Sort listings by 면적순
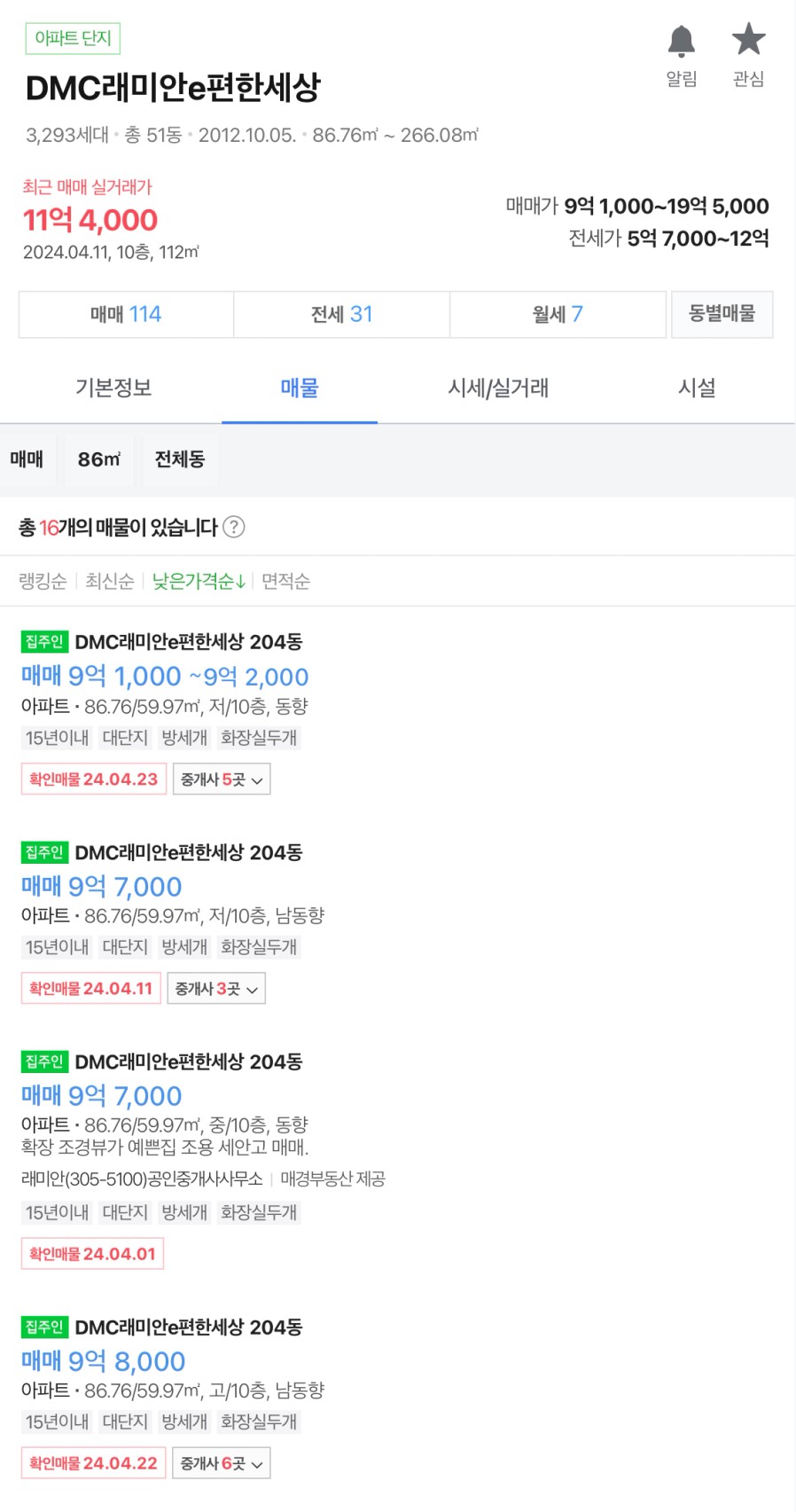 [285, 581]
